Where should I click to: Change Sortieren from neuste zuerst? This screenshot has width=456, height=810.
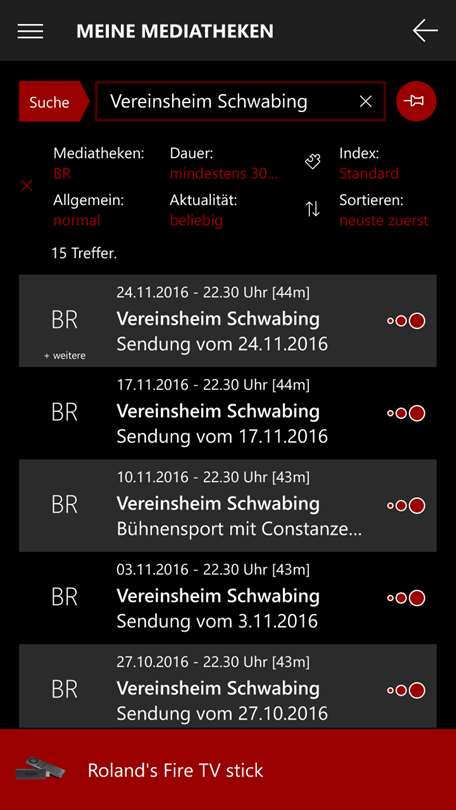click(x=384, y=221)
